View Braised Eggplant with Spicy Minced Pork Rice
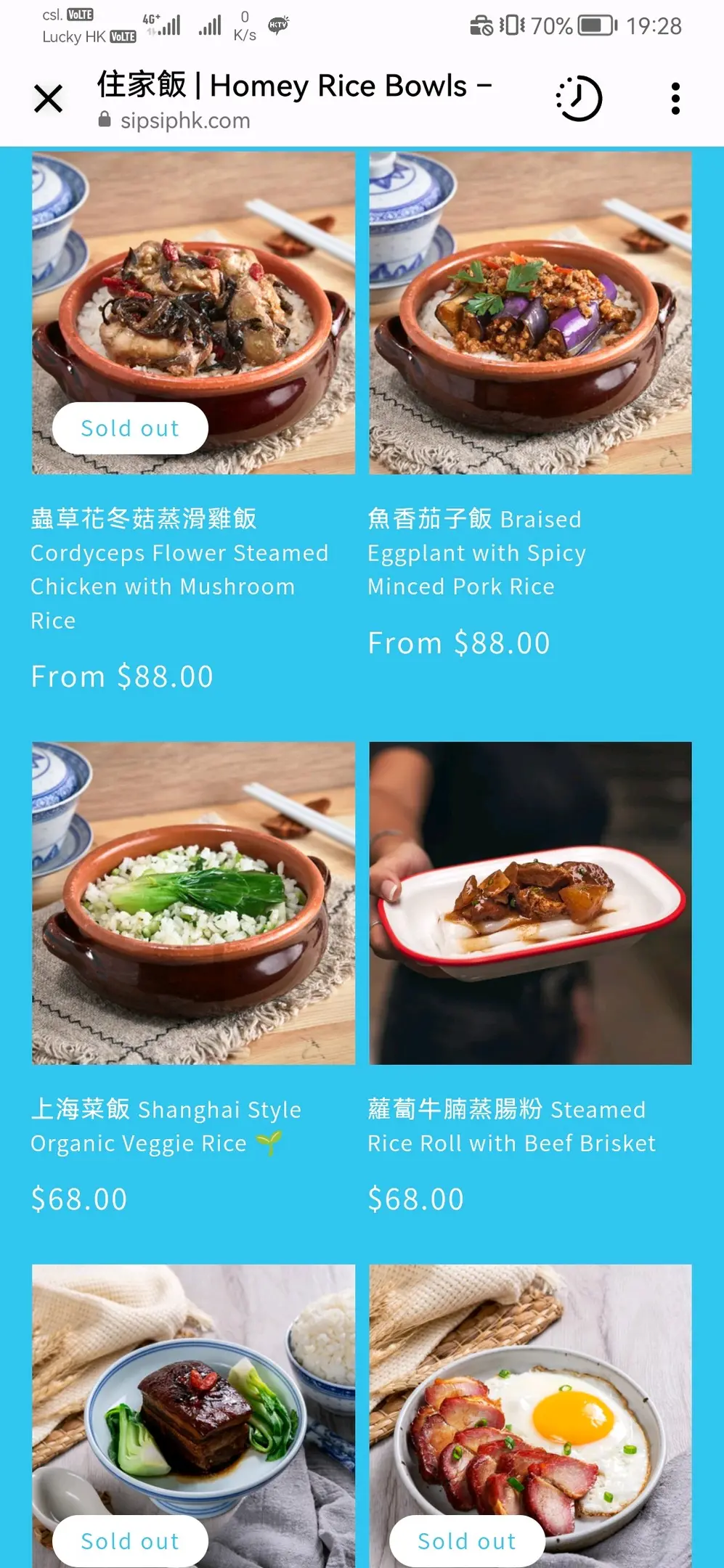 click(x=530, y=313)
